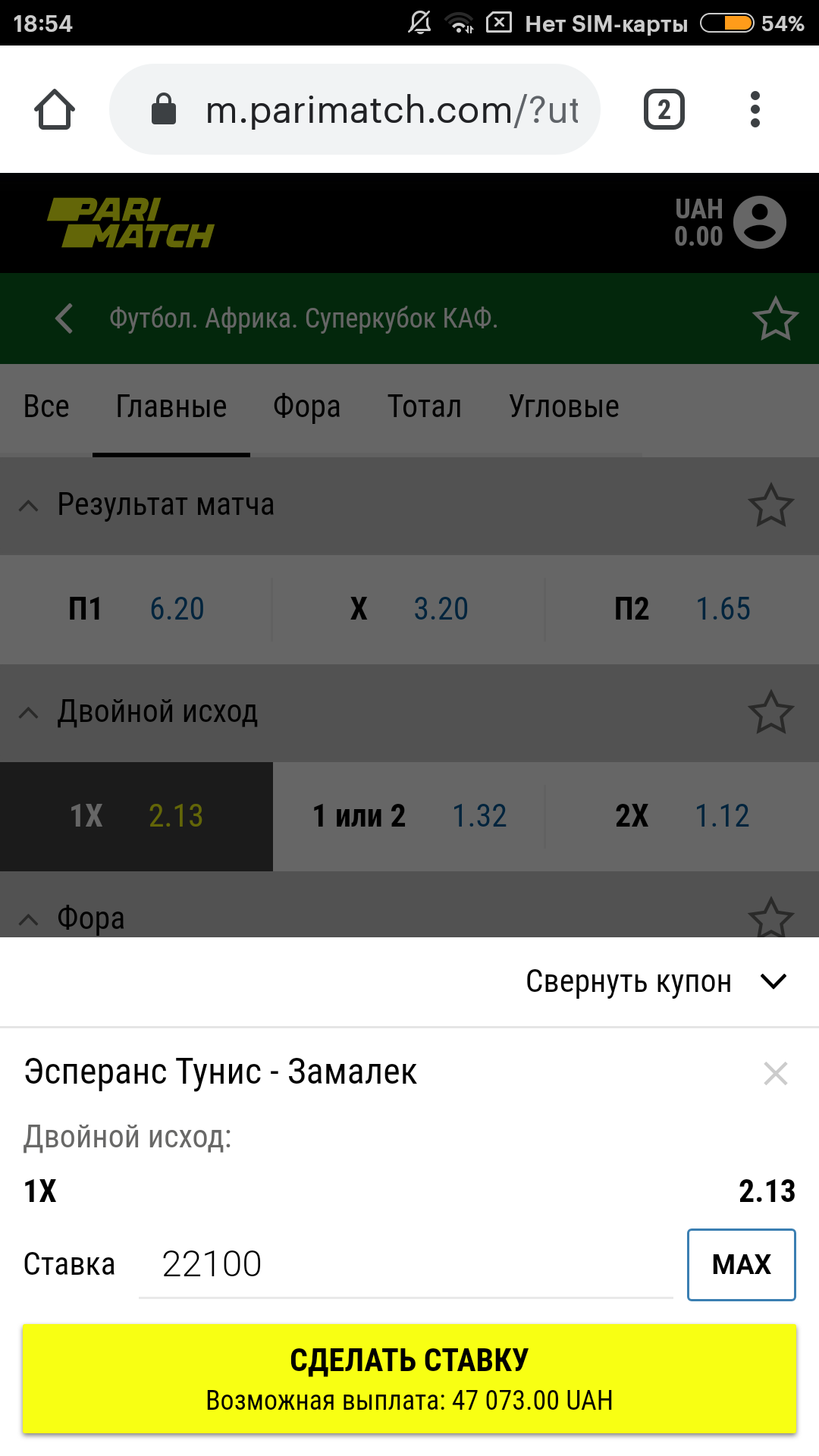Image resolution: width=819 pixels, height=1456 pixels.
Task: Switch to the Угловые tab
Action: (x=564, y=407)
